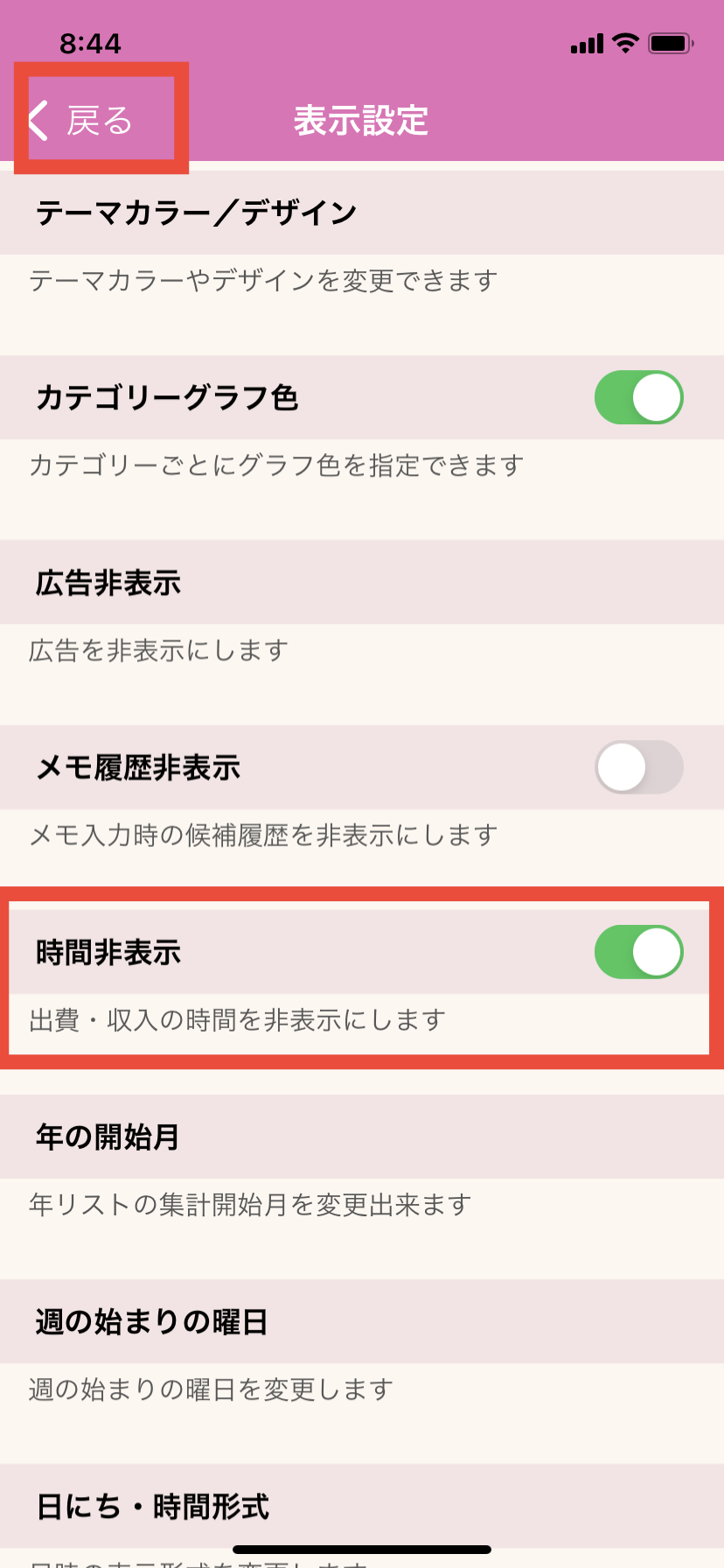Viewport: 724px width, 1568px height.
Task: Enable メモ履歴非表示 switch
Action: point(638,767)
